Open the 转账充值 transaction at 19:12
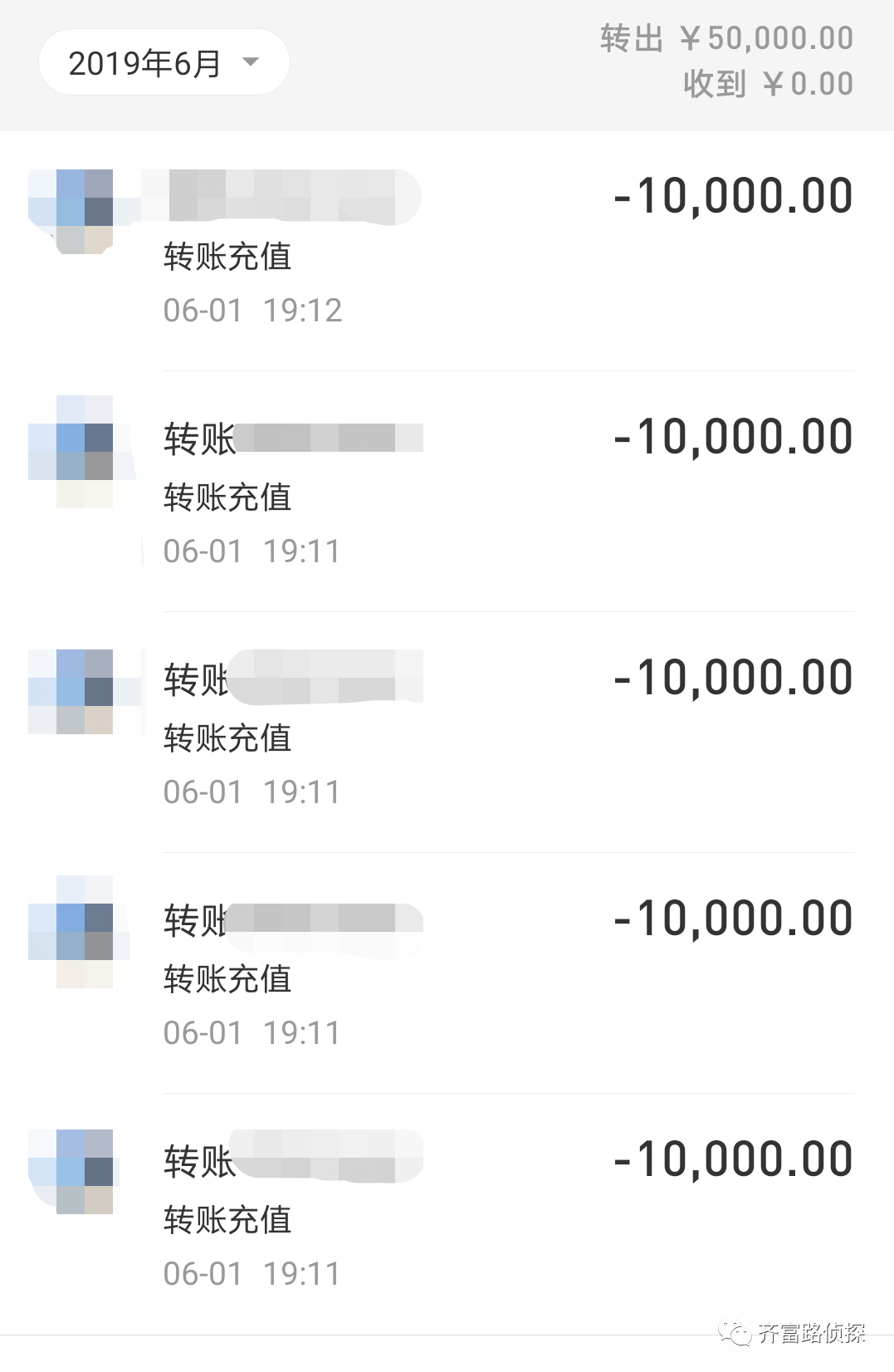 [448, 249]
